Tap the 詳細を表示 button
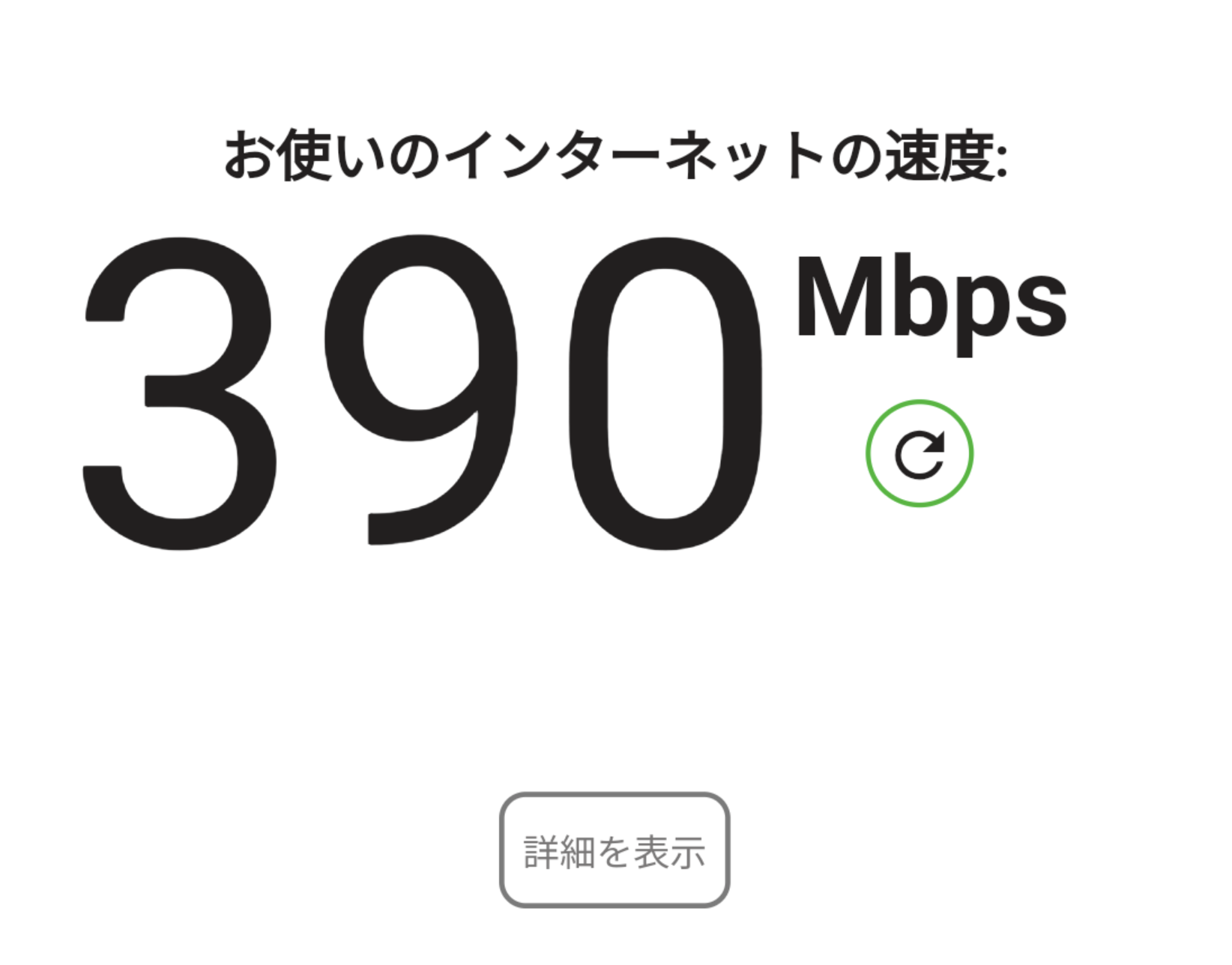This screenshot has width=1232, height=965. (615, 850)
